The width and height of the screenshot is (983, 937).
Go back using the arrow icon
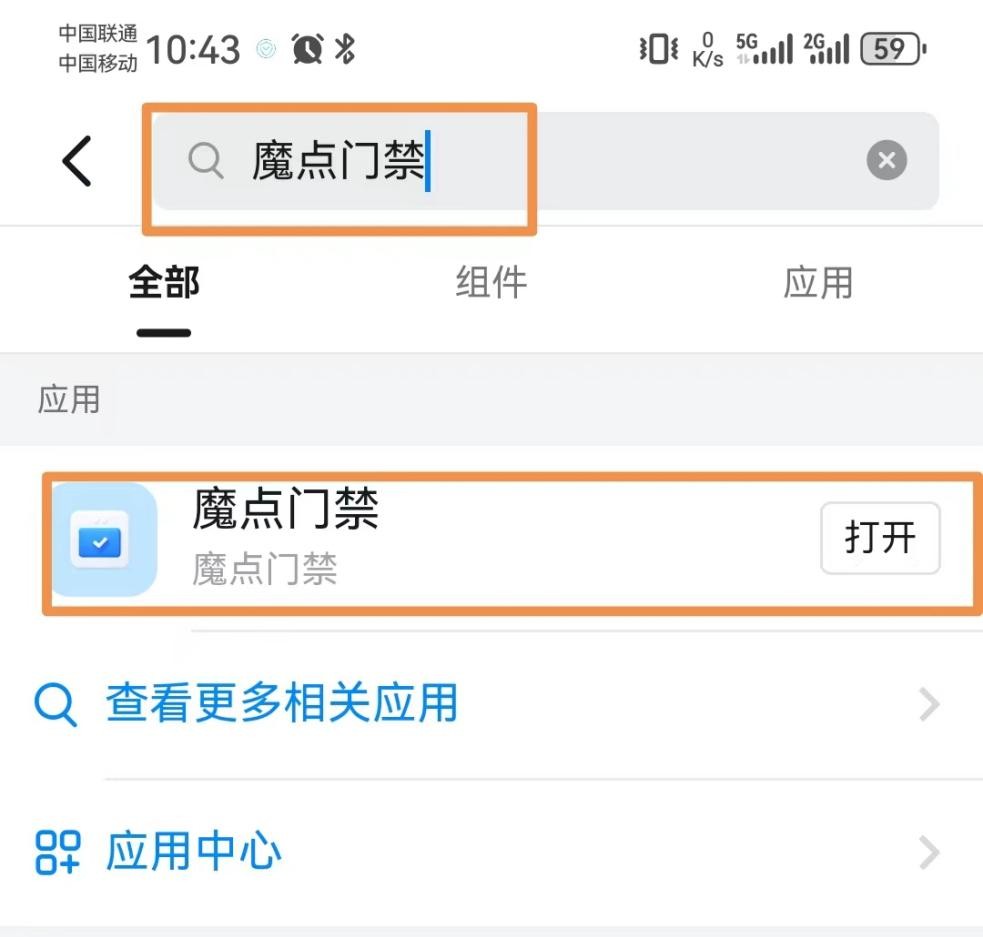(x=77, y=160)
